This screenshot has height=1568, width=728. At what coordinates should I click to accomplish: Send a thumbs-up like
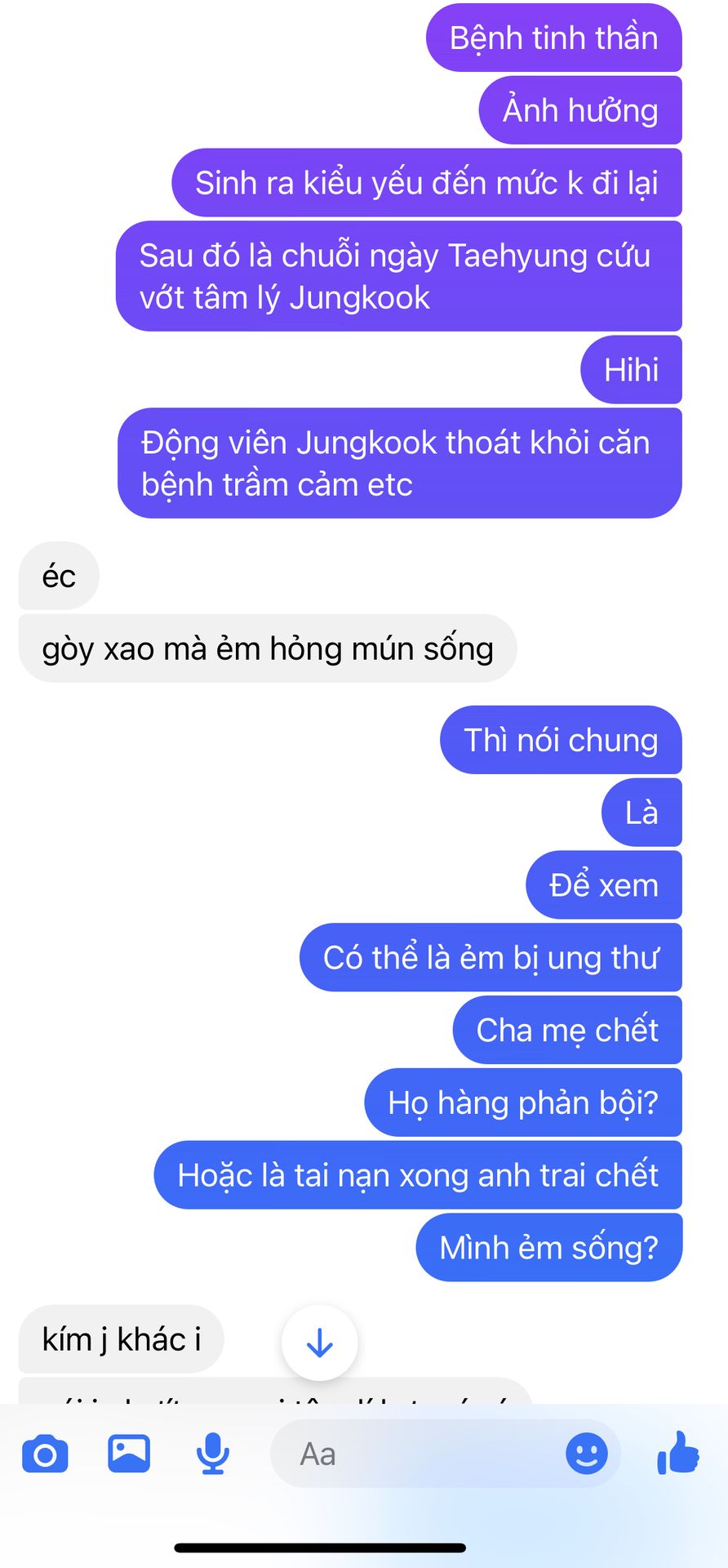click(678, 1453)
